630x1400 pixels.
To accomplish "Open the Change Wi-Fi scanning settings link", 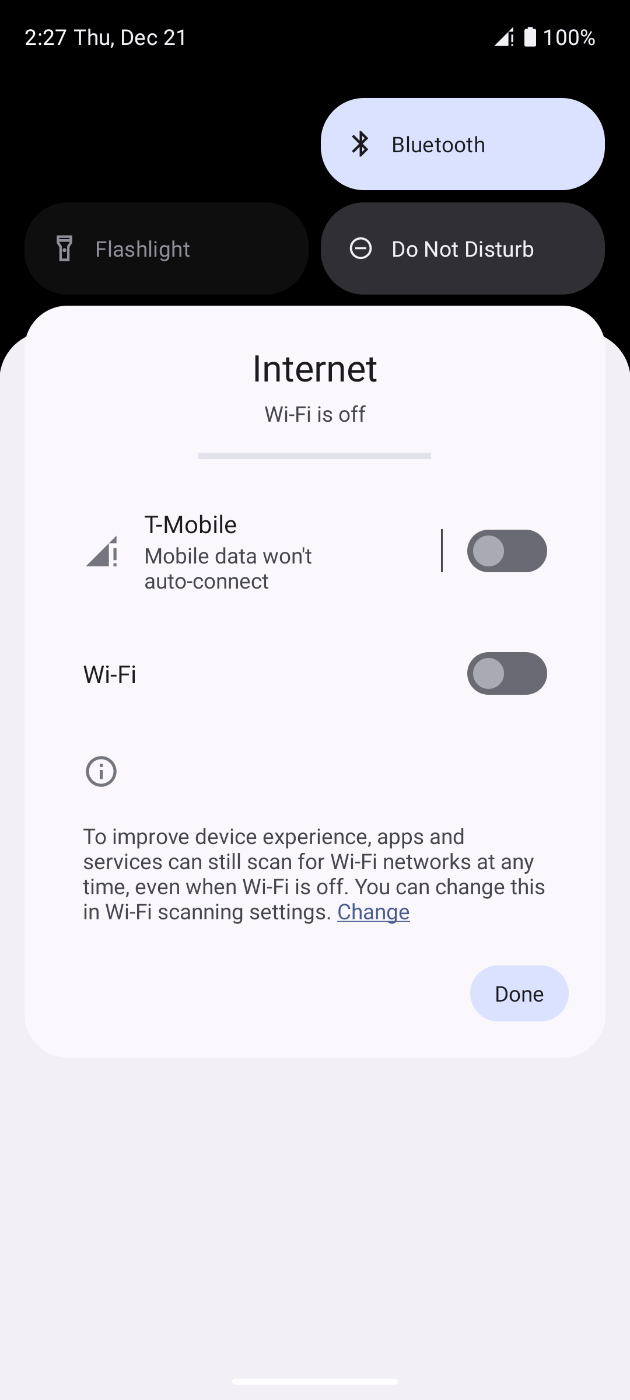I will click(x=373, y=912).
